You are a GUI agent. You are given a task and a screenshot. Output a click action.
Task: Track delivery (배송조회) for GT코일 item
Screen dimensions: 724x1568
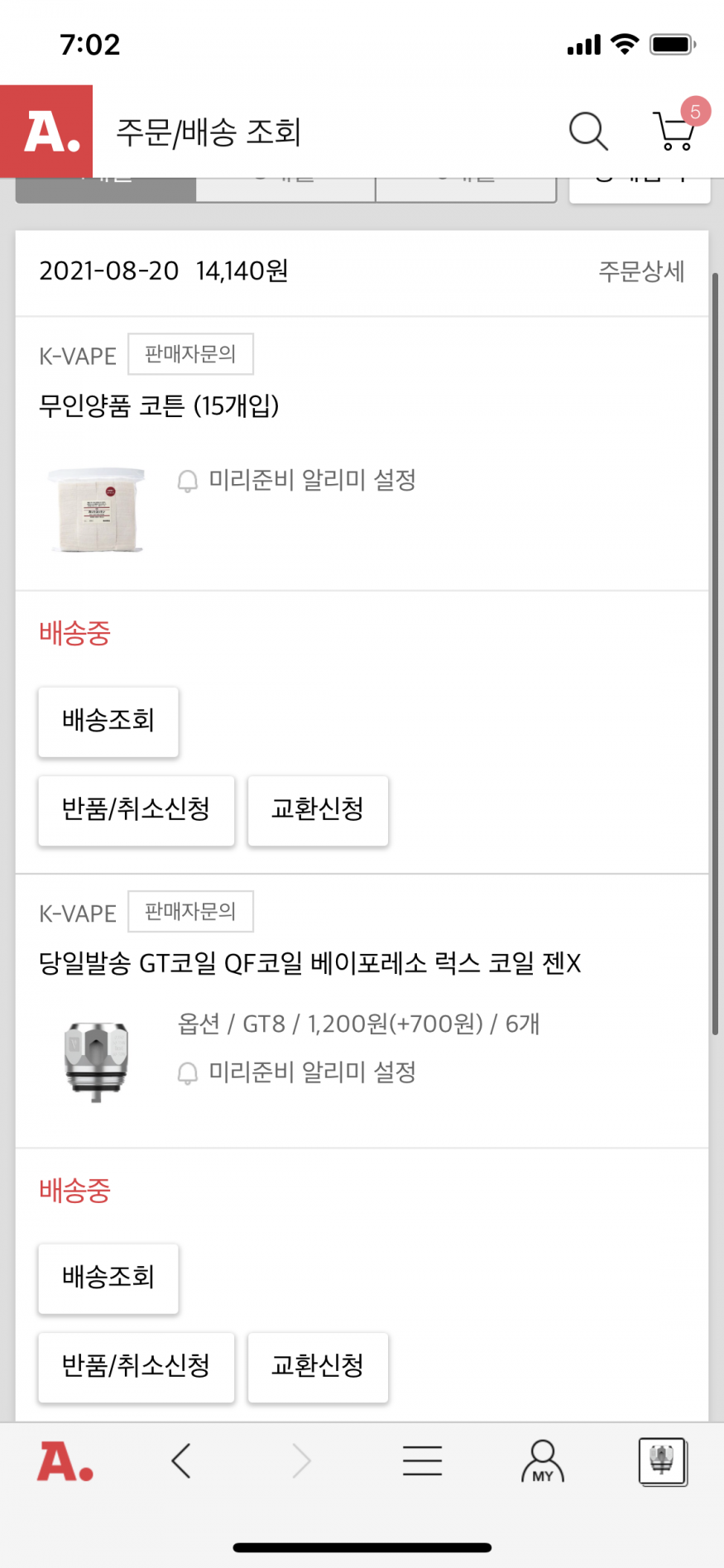pos(108,1278)
